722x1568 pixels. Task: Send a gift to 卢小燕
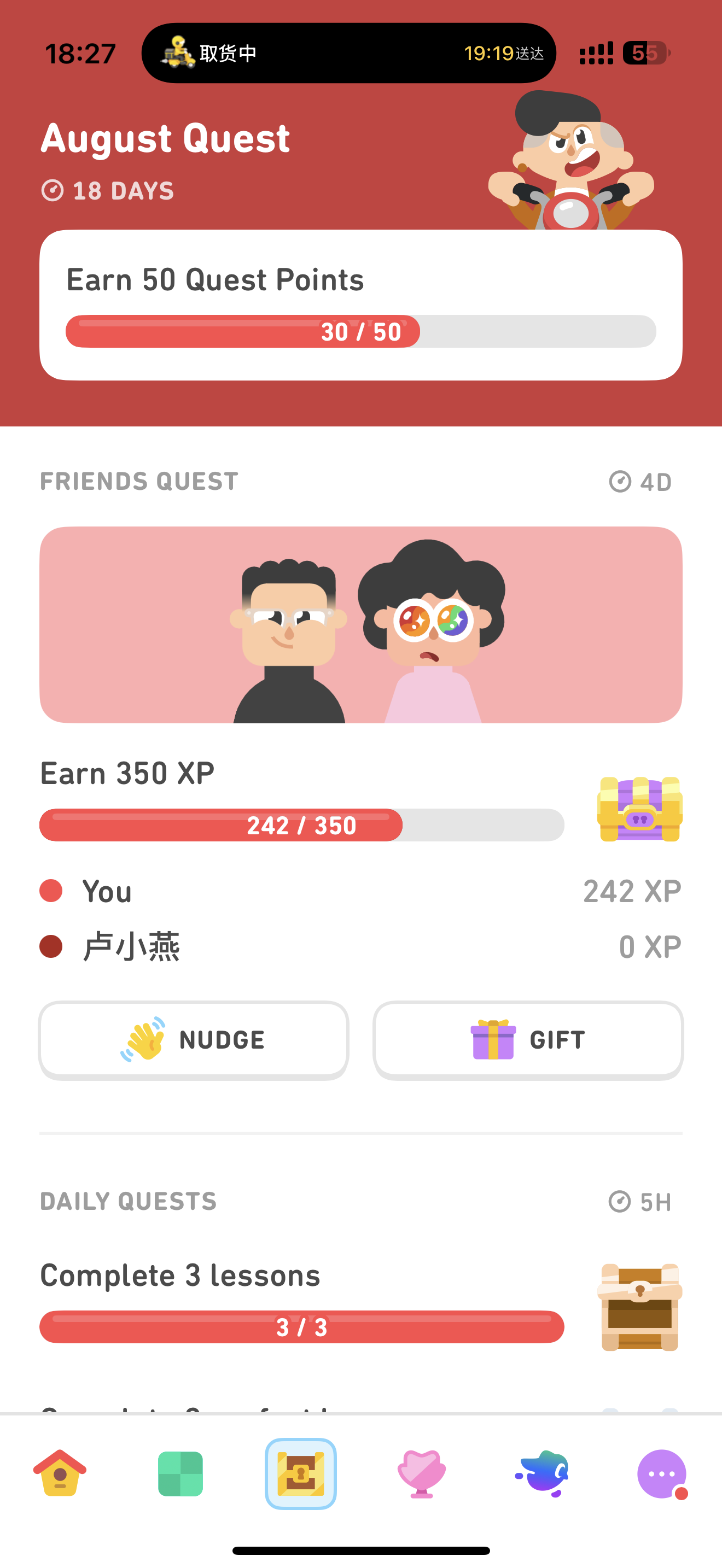point(528,1040)
